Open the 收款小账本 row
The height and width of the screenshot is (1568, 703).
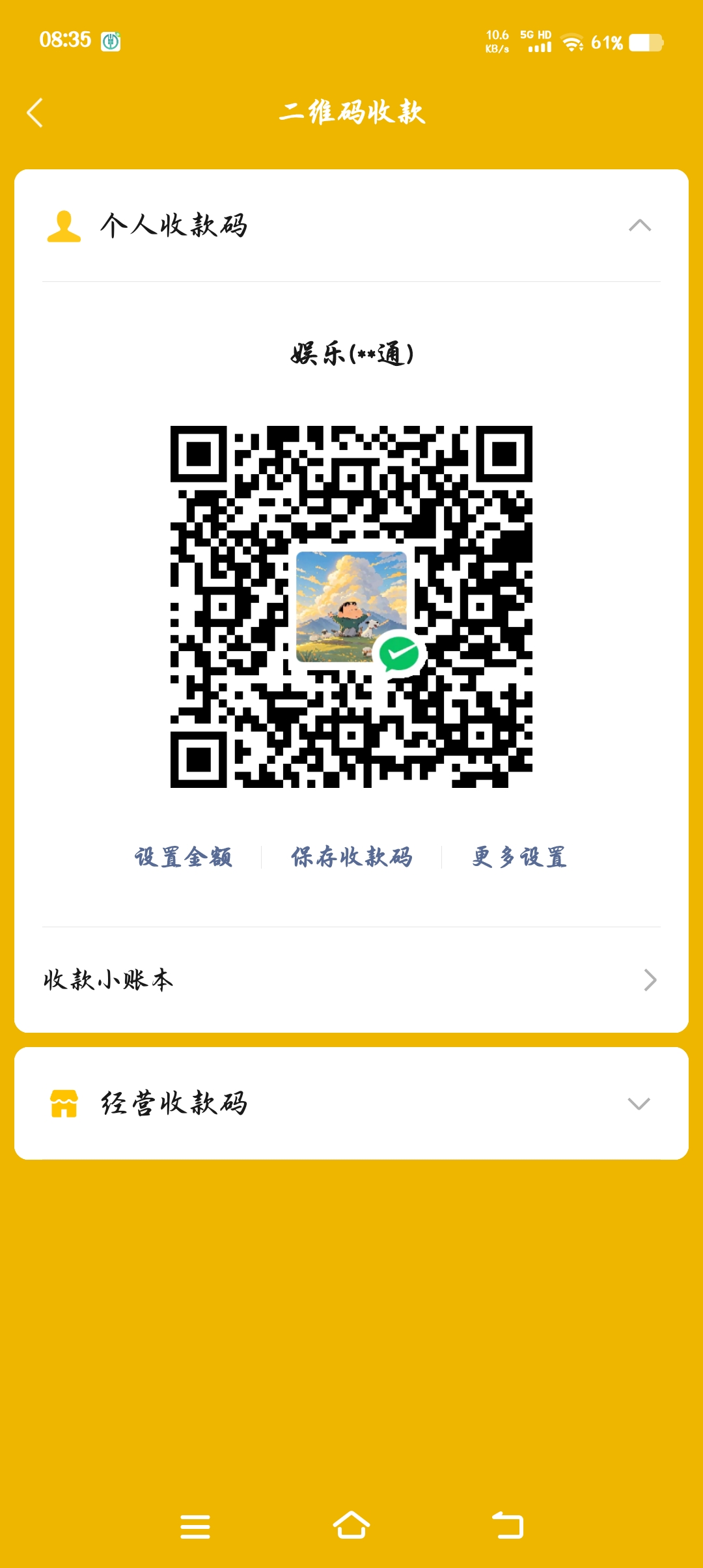click(x=351, y=979)
